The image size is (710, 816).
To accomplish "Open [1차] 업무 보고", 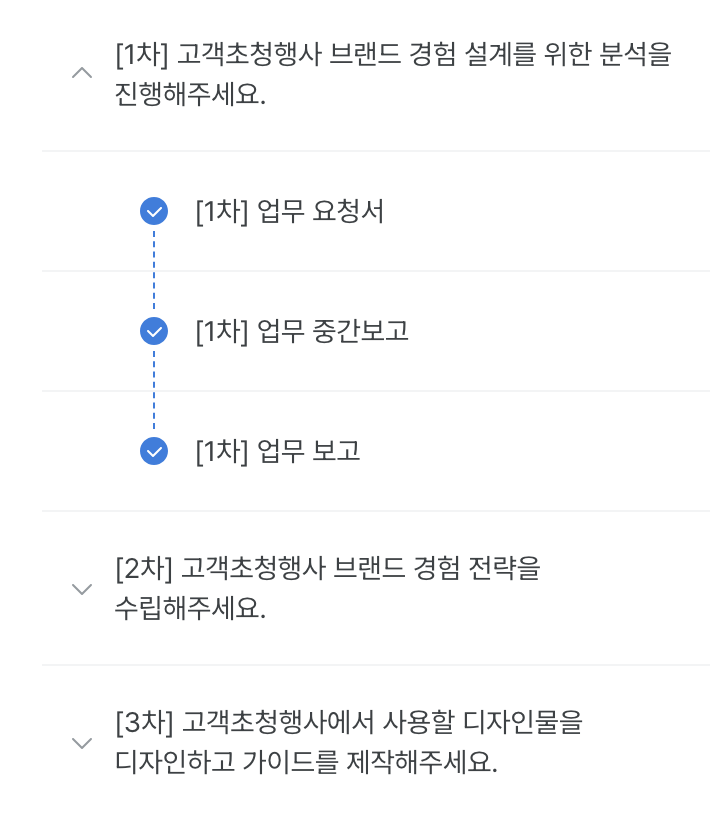I will (278, 452).
